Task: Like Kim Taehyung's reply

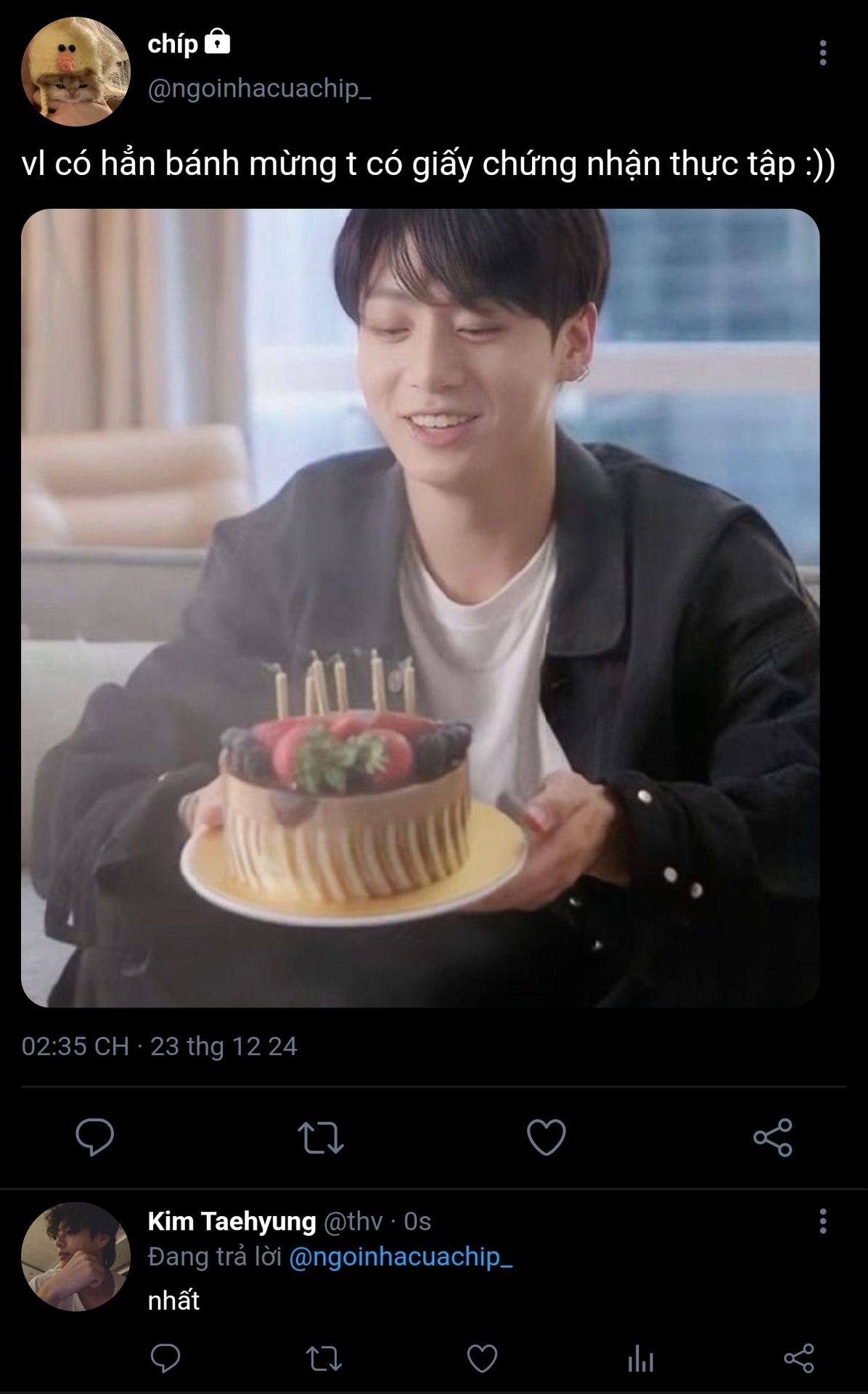Action: (x=482, y=1358)
